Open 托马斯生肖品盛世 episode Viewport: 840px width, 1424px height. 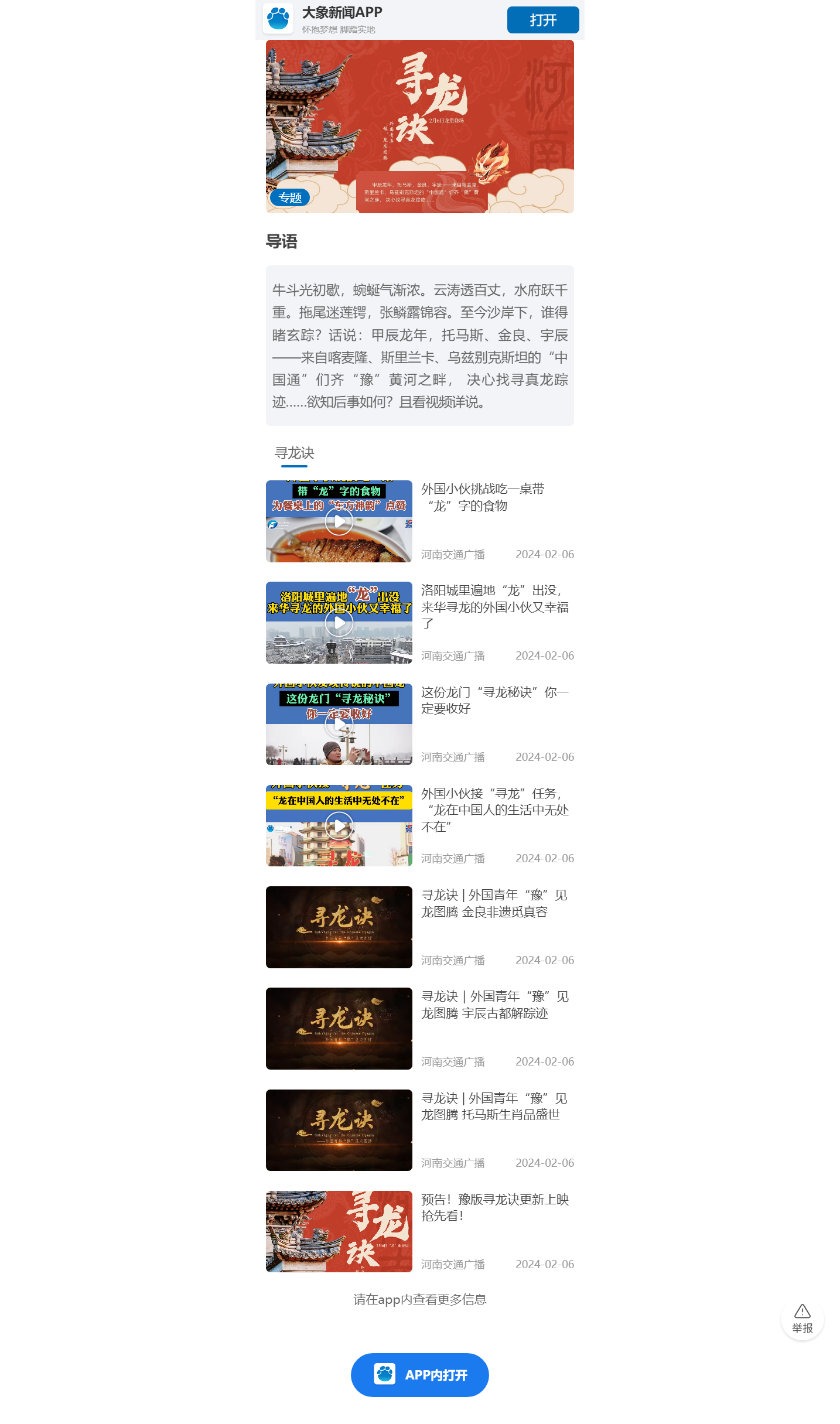[x=494, y=1106]
